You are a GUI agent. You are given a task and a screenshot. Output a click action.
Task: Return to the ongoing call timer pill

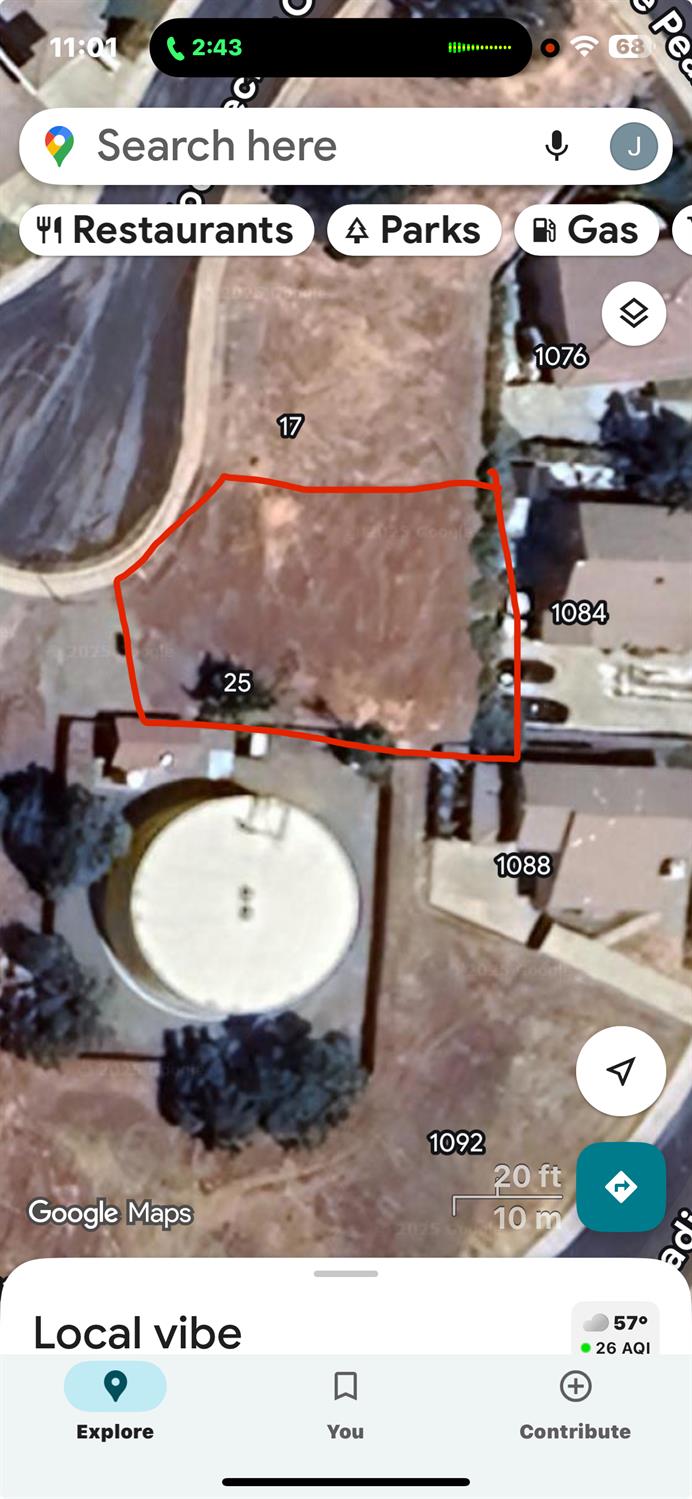[198, 47]
